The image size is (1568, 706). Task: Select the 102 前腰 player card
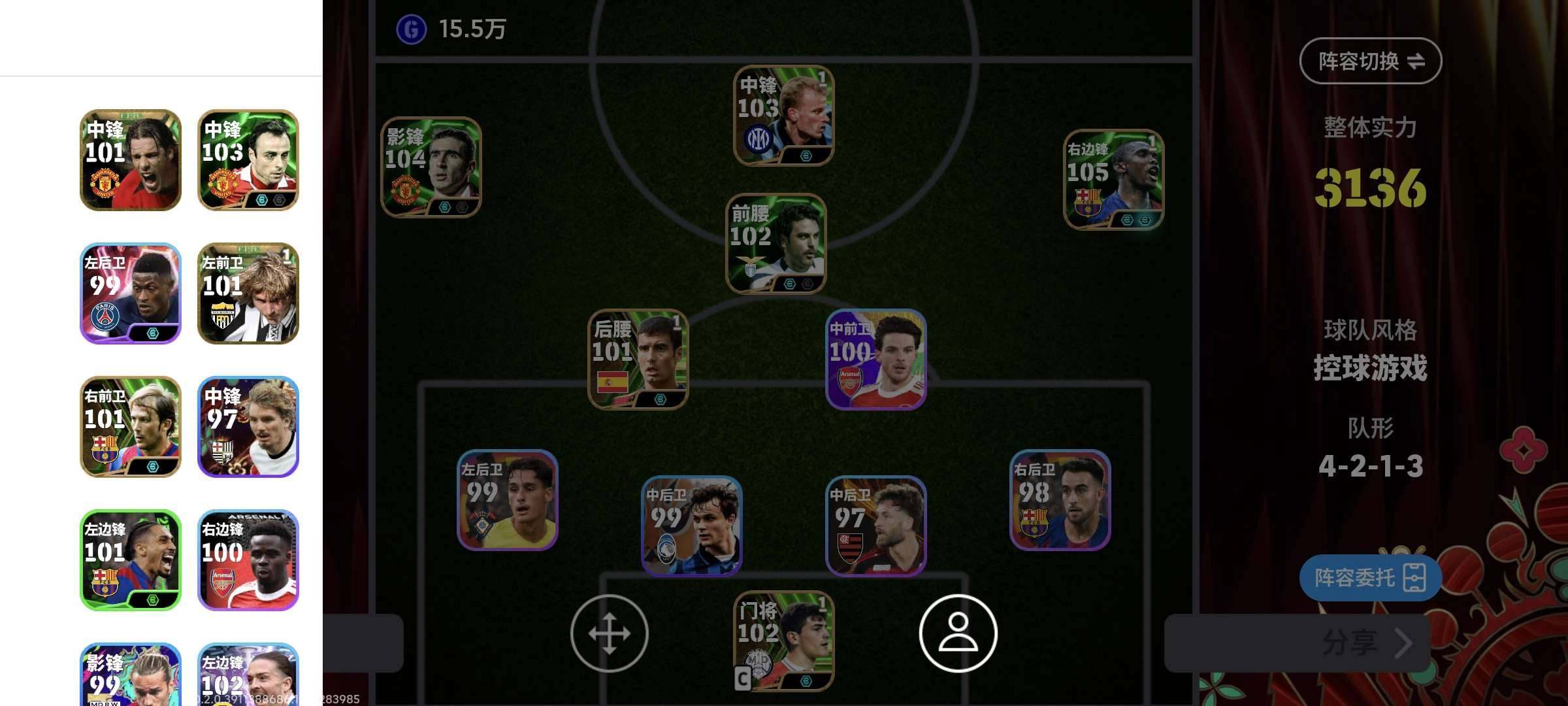pyautogui.click(x=776, y=243)
